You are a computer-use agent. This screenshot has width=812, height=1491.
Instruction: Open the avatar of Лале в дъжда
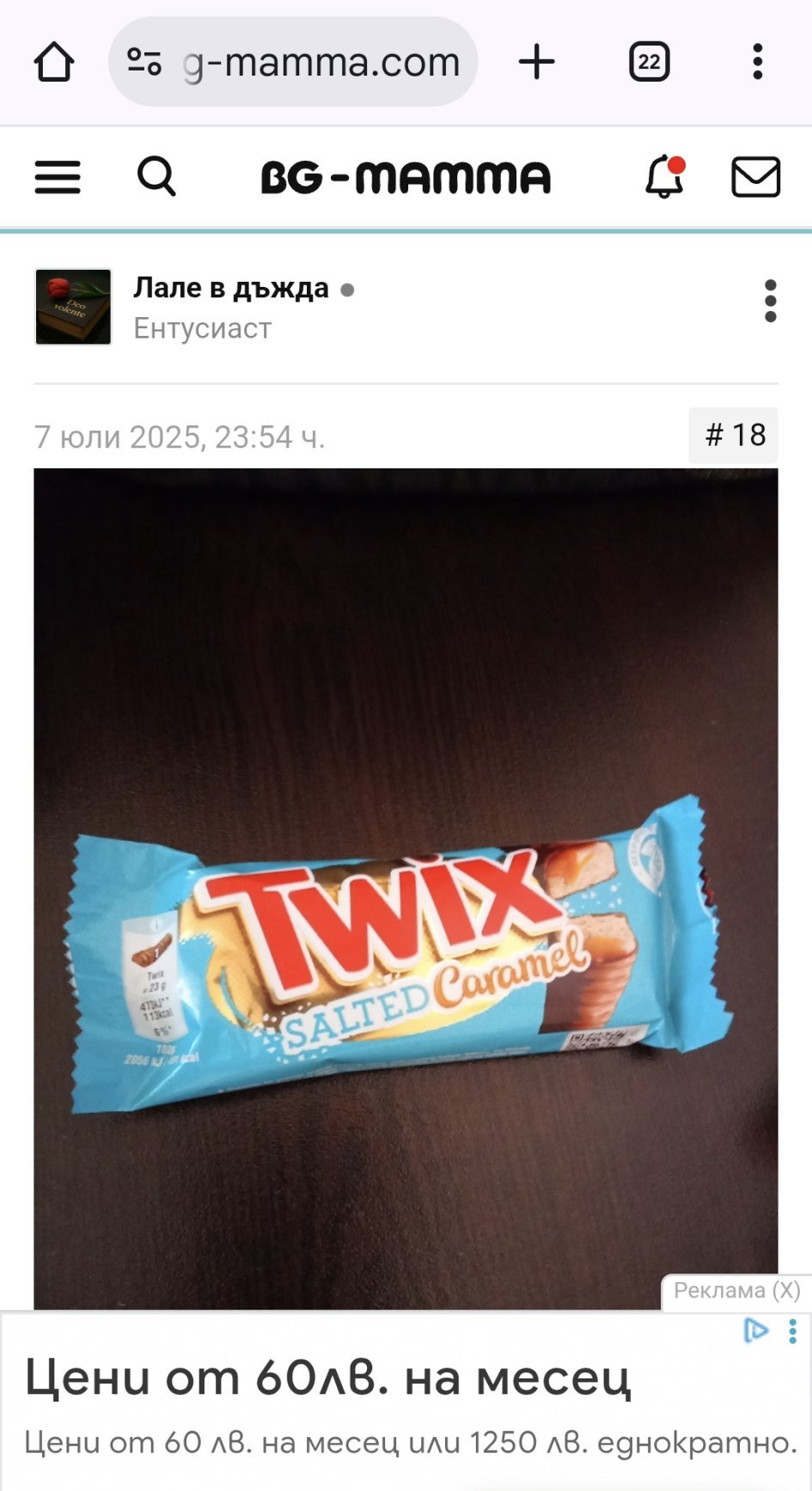(73, 307)
